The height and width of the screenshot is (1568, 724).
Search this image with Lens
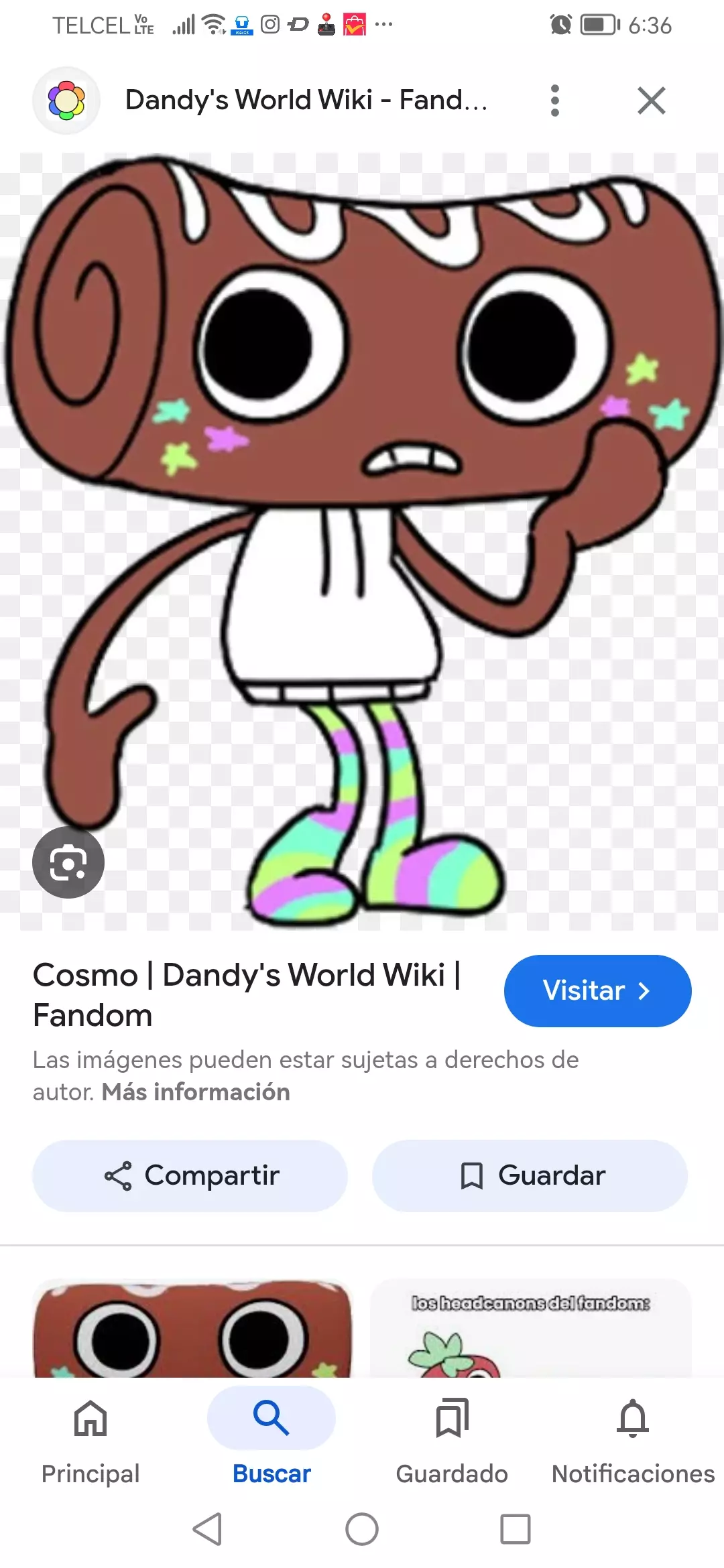click(68, 862)
